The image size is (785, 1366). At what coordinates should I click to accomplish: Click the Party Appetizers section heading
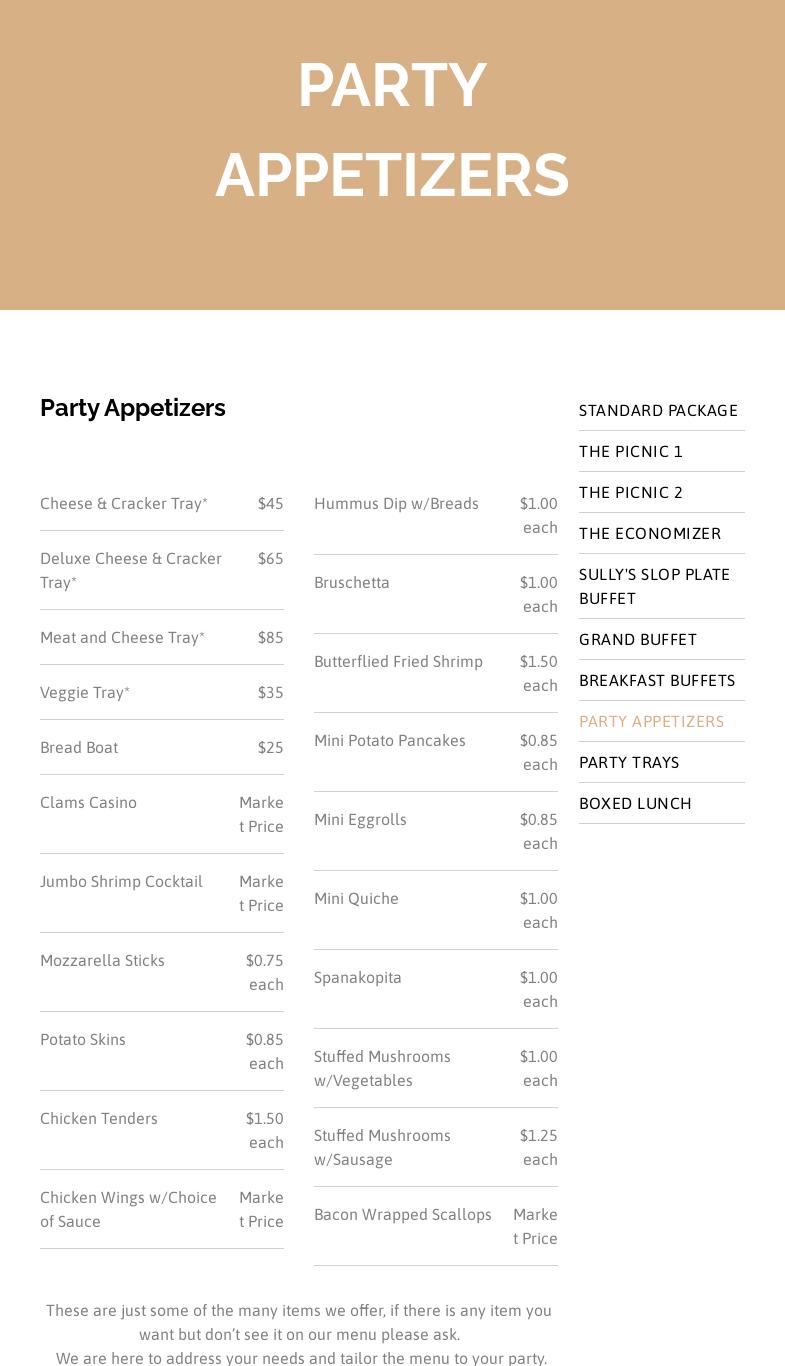pos(133,408)
